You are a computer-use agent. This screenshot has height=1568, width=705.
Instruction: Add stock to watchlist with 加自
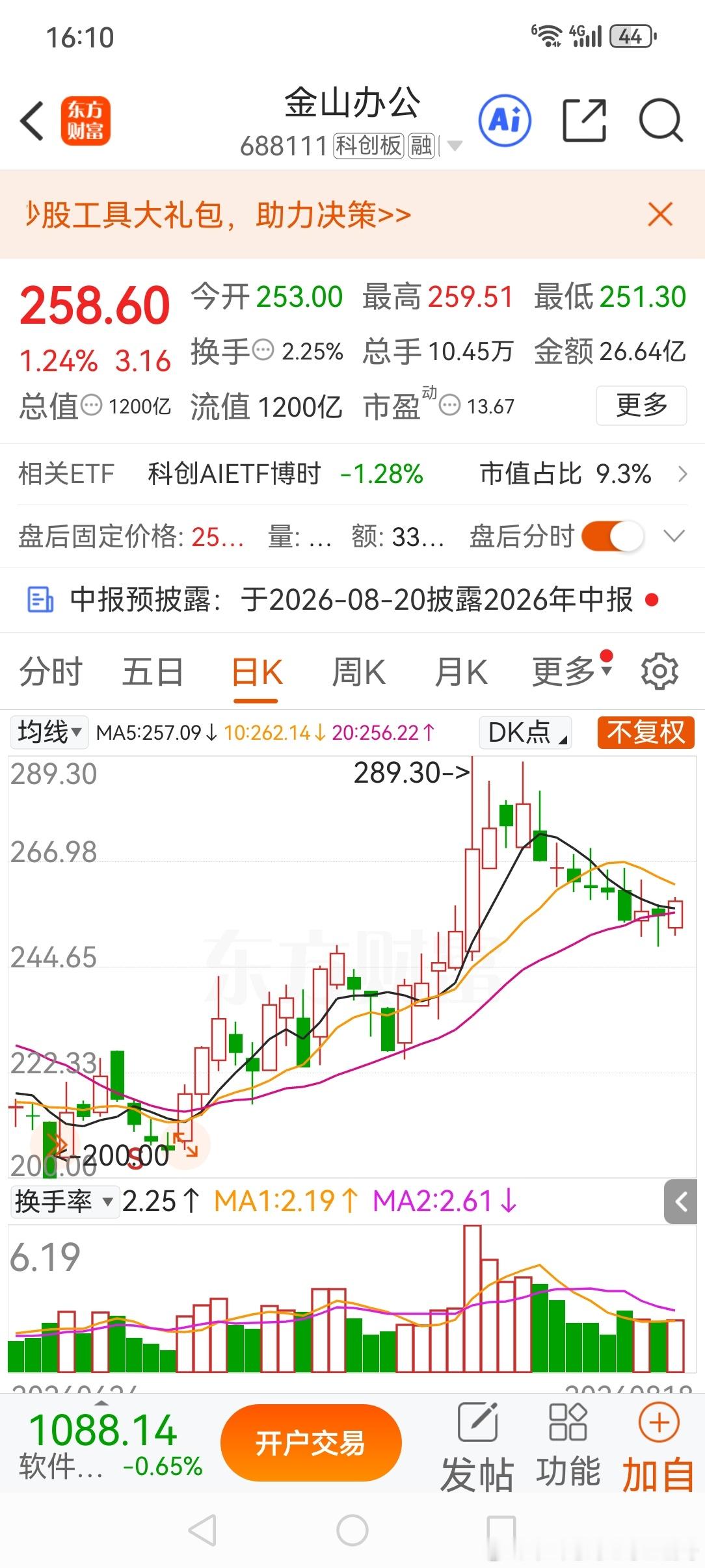click(x=659, y=1446)
